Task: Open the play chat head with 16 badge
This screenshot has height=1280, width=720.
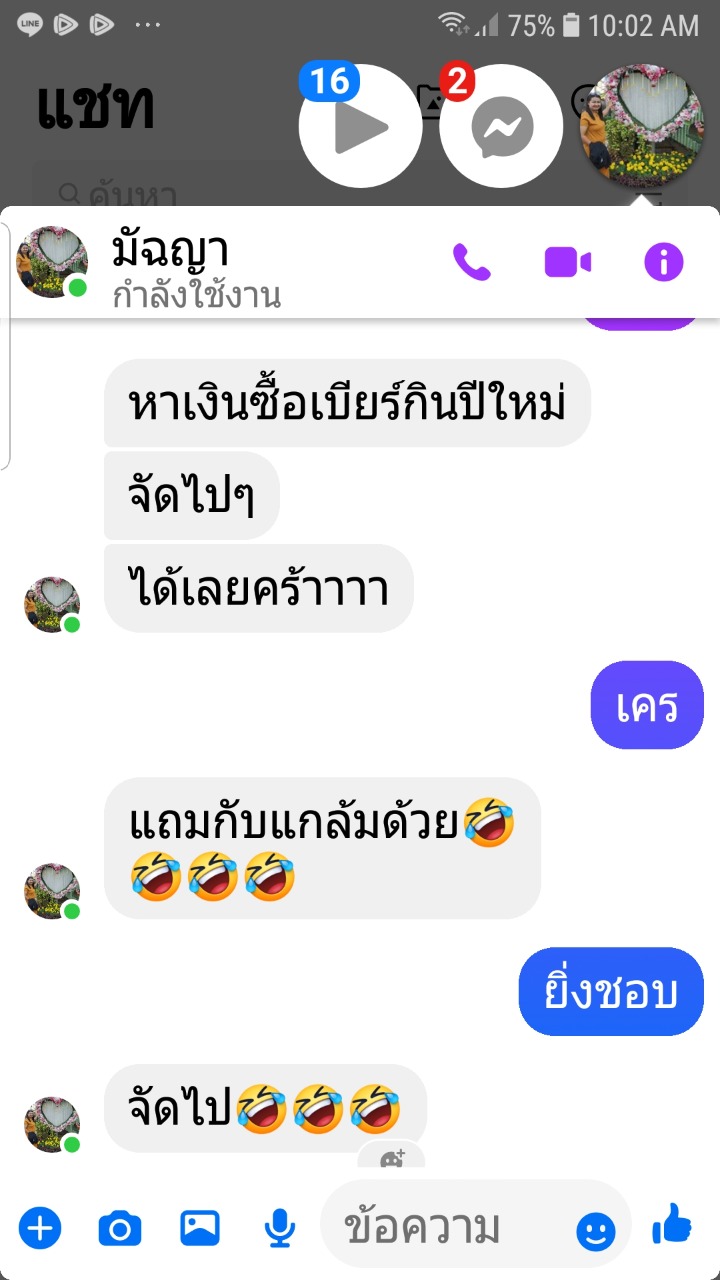Action: (x=360, y=126)
